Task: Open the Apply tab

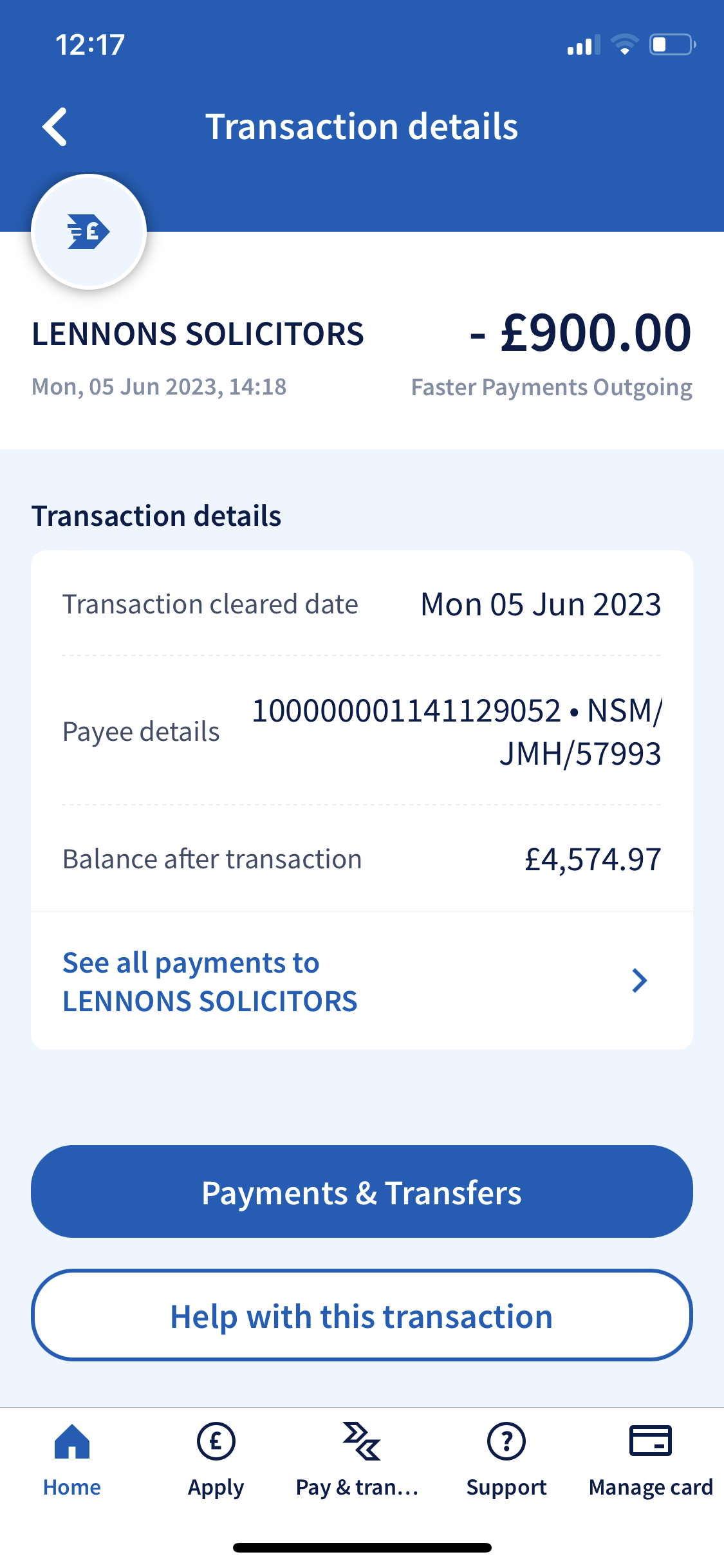Action: [x=216, y=1460]
